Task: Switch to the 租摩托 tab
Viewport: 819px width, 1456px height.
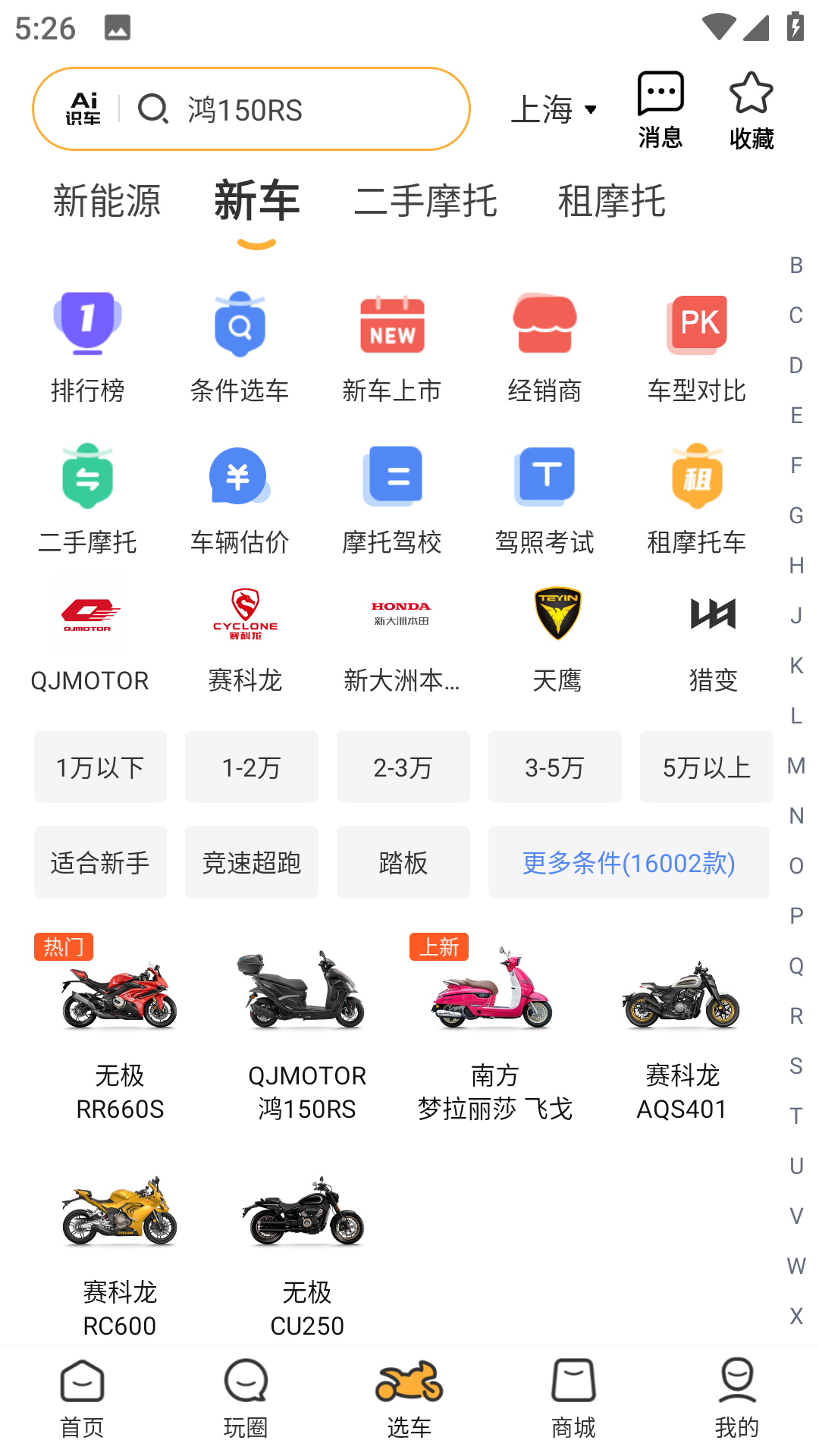Action: (x=611, y=201)
